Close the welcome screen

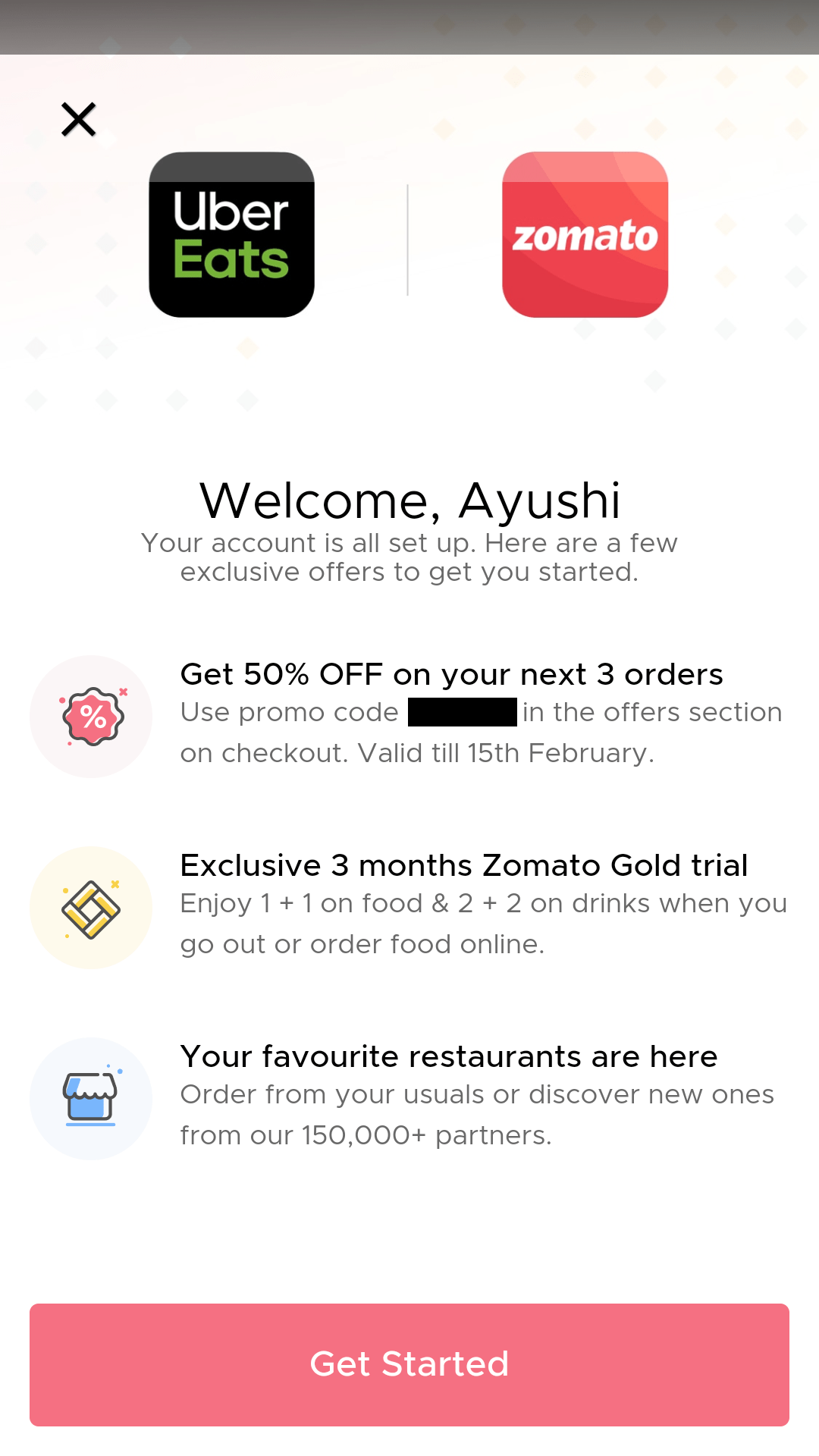(79, 120)
